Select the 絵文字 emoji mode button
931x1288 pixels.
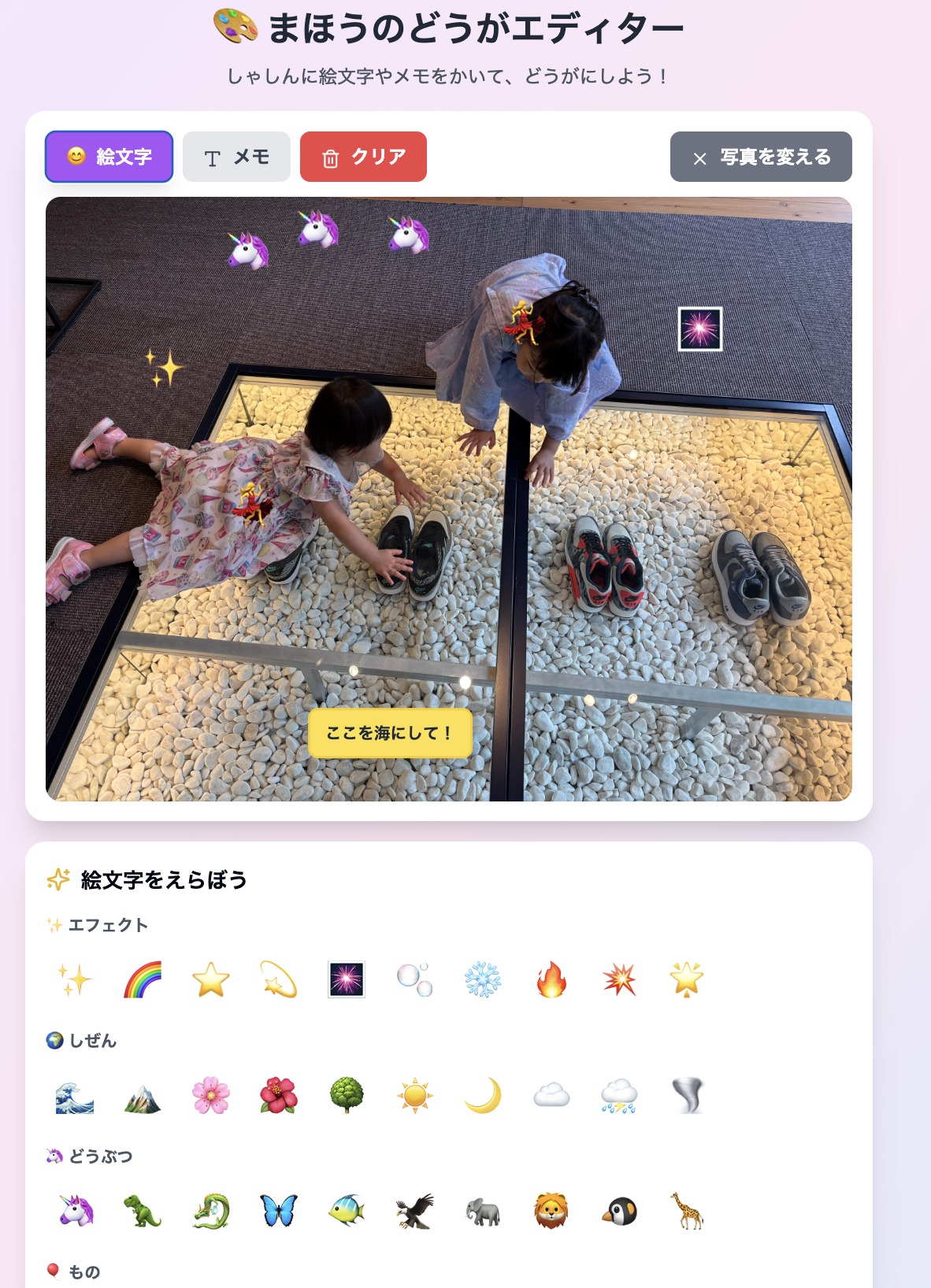click(109, 157)
